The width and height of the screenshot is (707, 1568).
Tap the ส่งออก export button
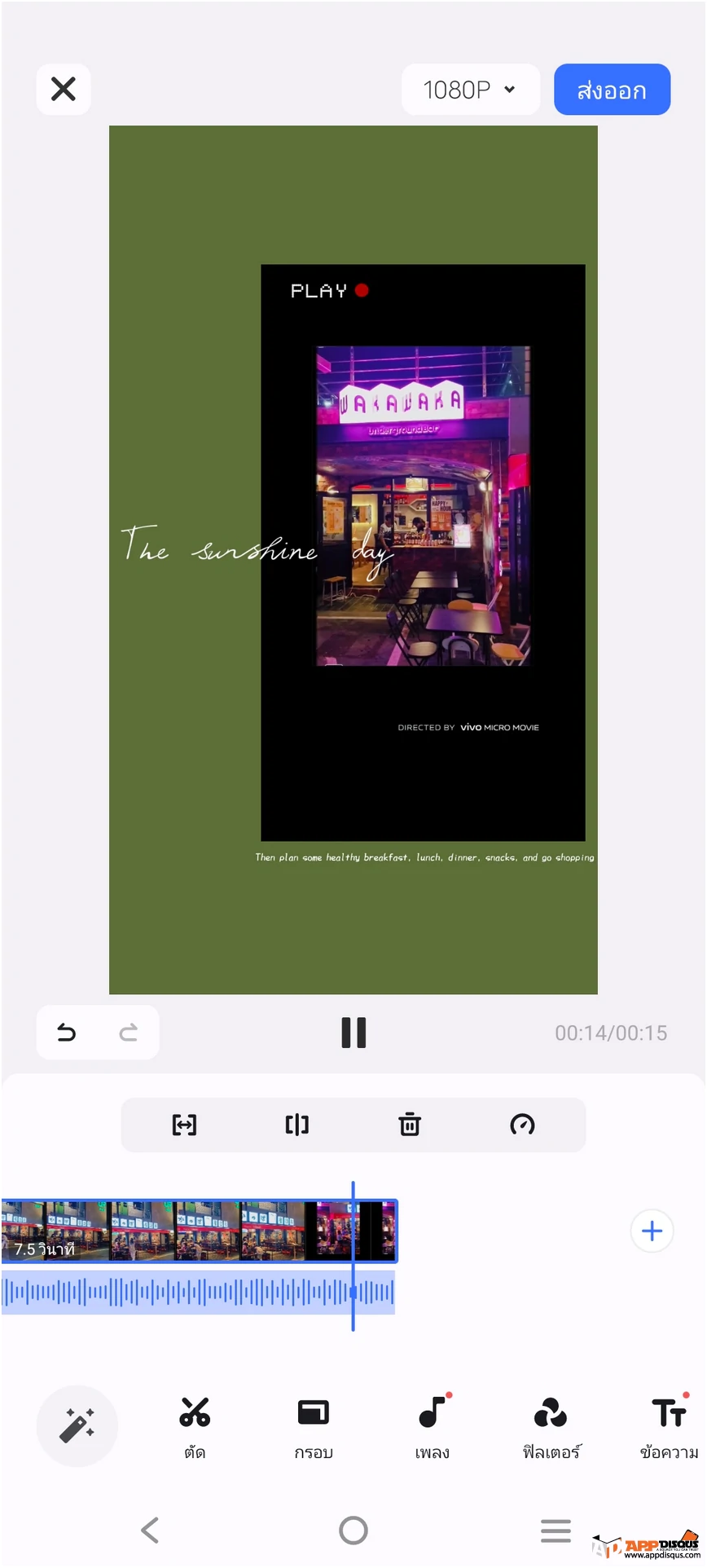pos(612,90)
